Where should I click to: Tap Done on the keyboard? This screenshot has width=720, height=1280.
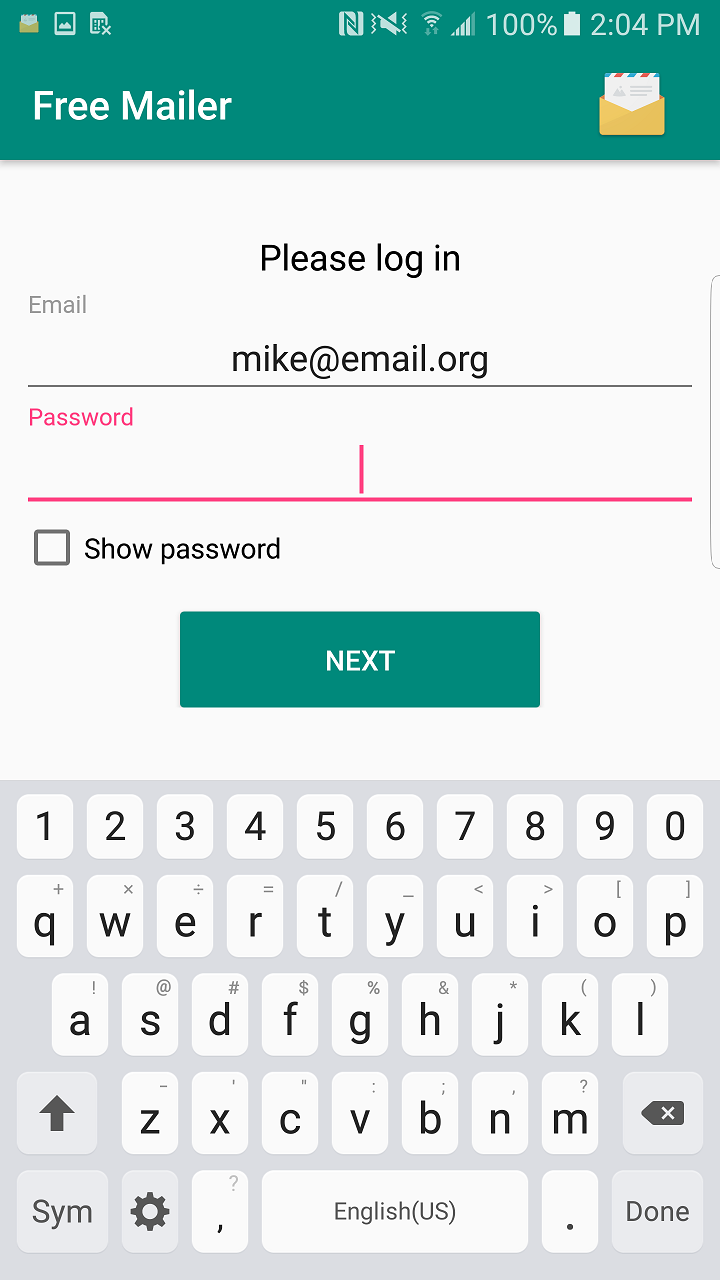point(657,1211)
